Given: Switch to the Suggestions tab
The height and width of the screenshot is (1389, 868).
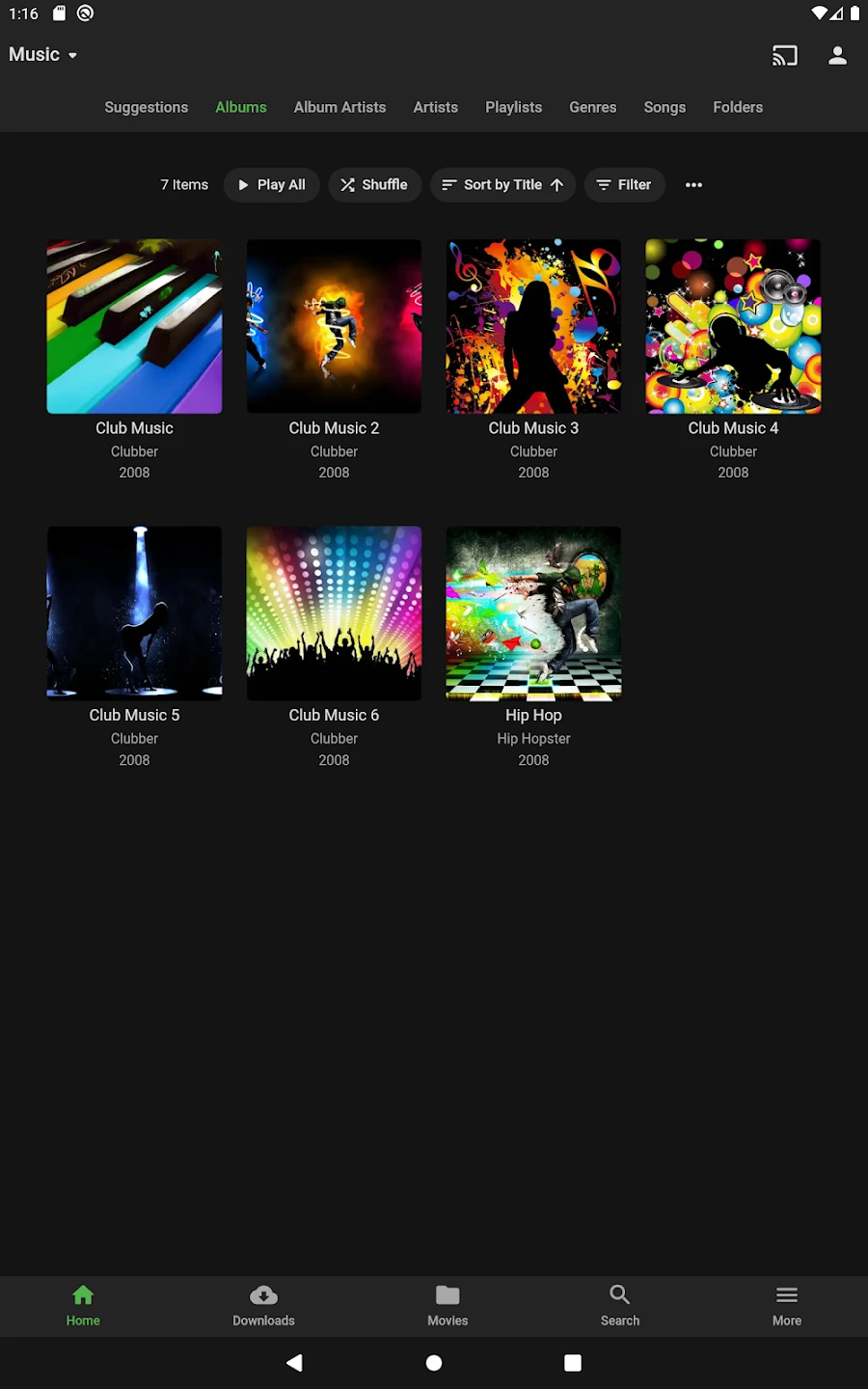Looking at the screenshot, I should pyautogui.click(x=147, y=107).
